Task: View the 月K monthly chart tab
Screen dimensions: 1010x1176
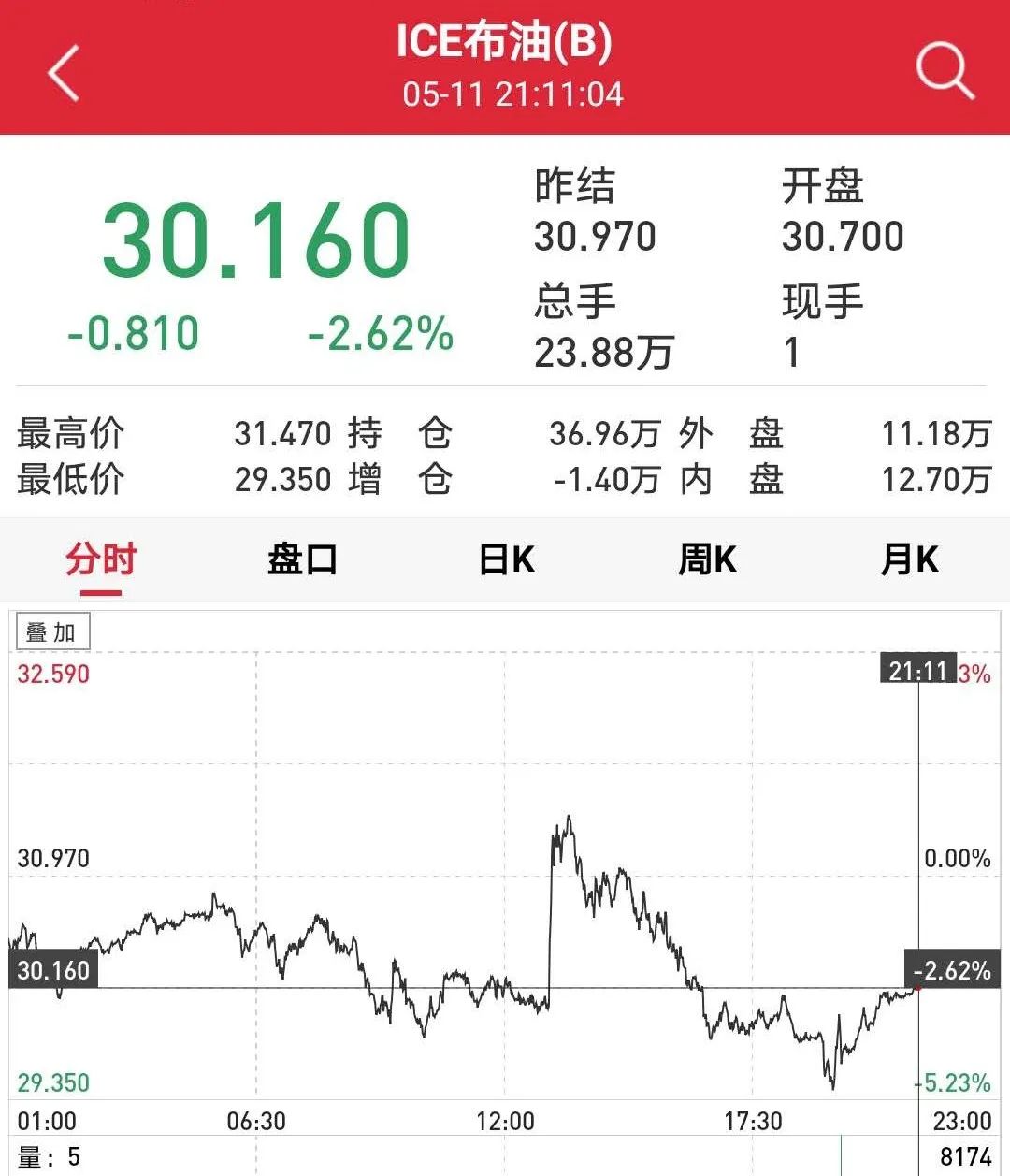Action: [x=909, y=559]
